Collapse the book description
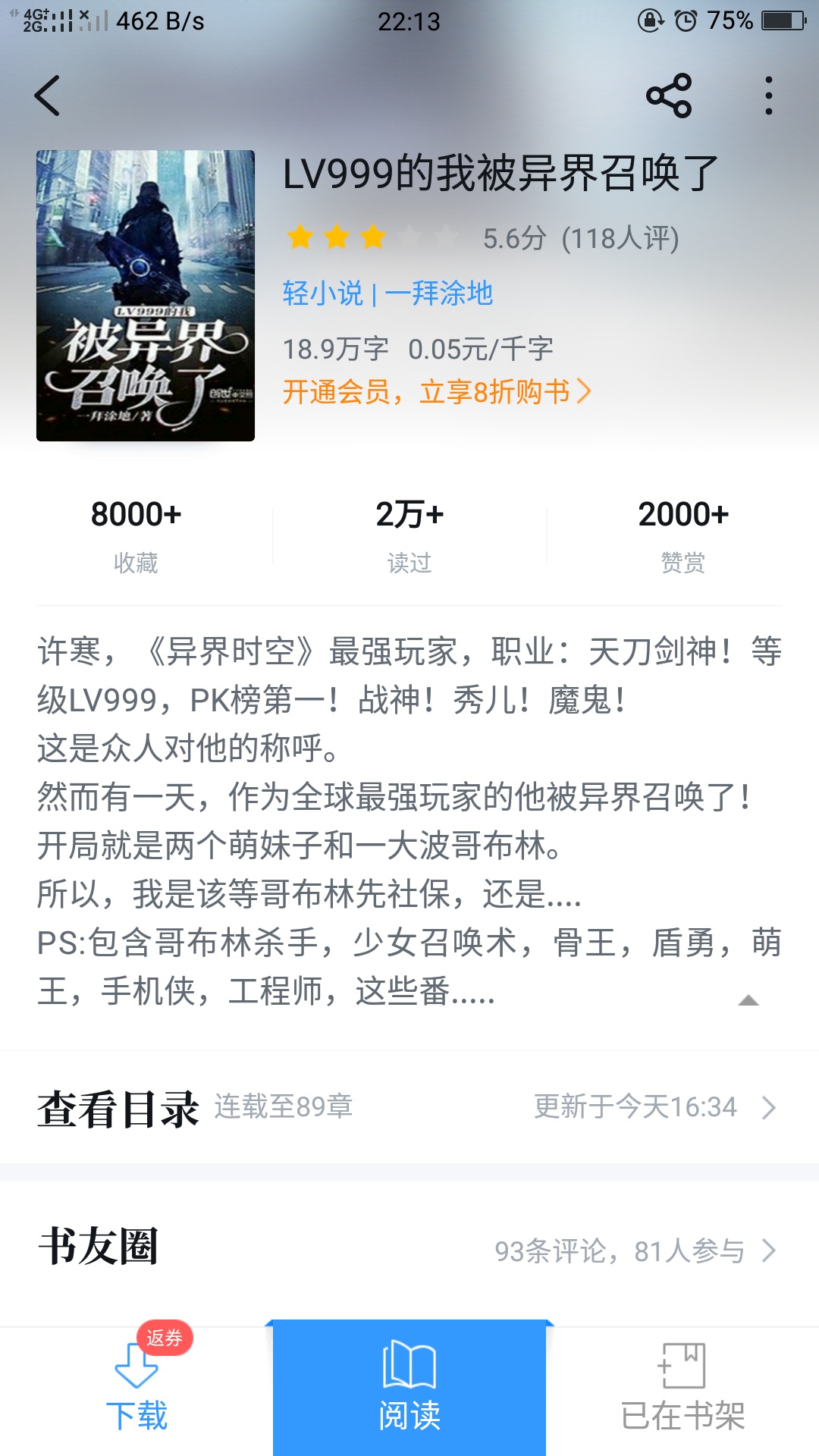Image resolution: width=819 pixels, height=1456 pixels. tap(748, 1000)
